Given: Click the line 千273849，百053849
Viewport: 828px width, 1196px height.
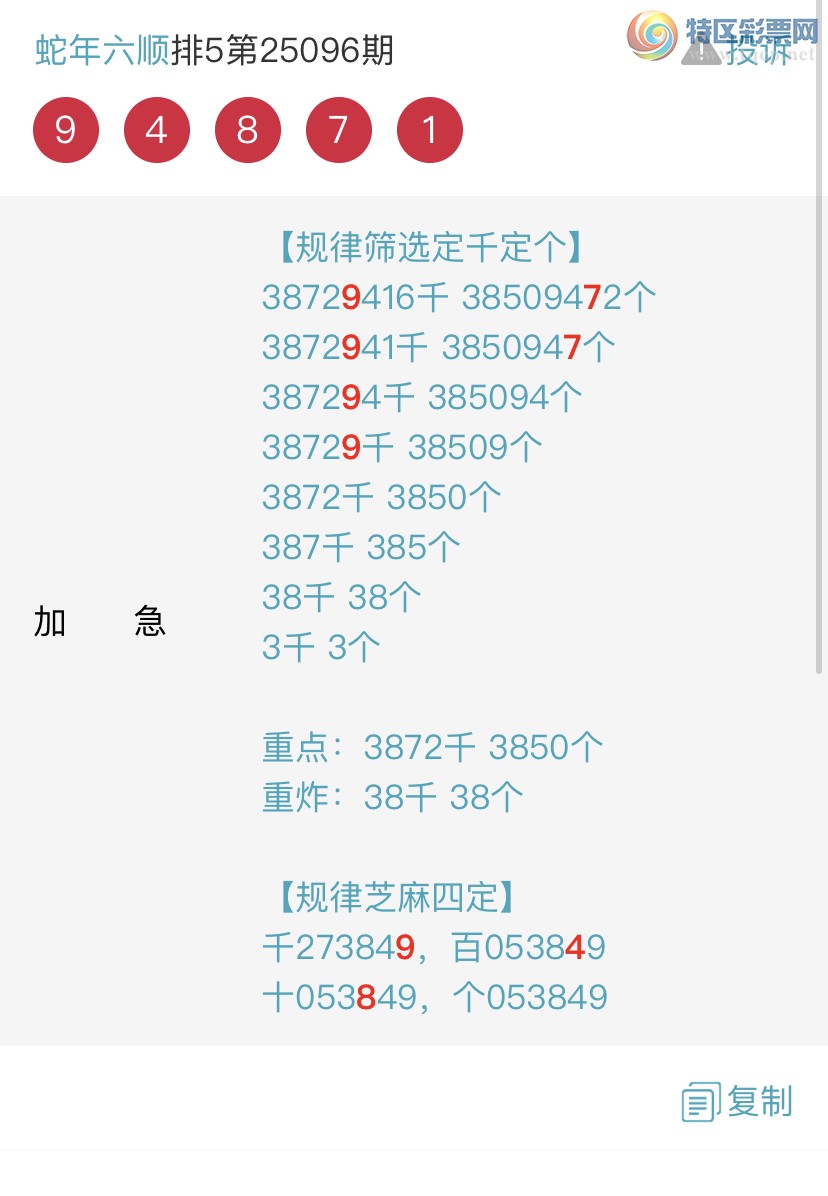Looking at the screenshot, I should click(433, 947).
